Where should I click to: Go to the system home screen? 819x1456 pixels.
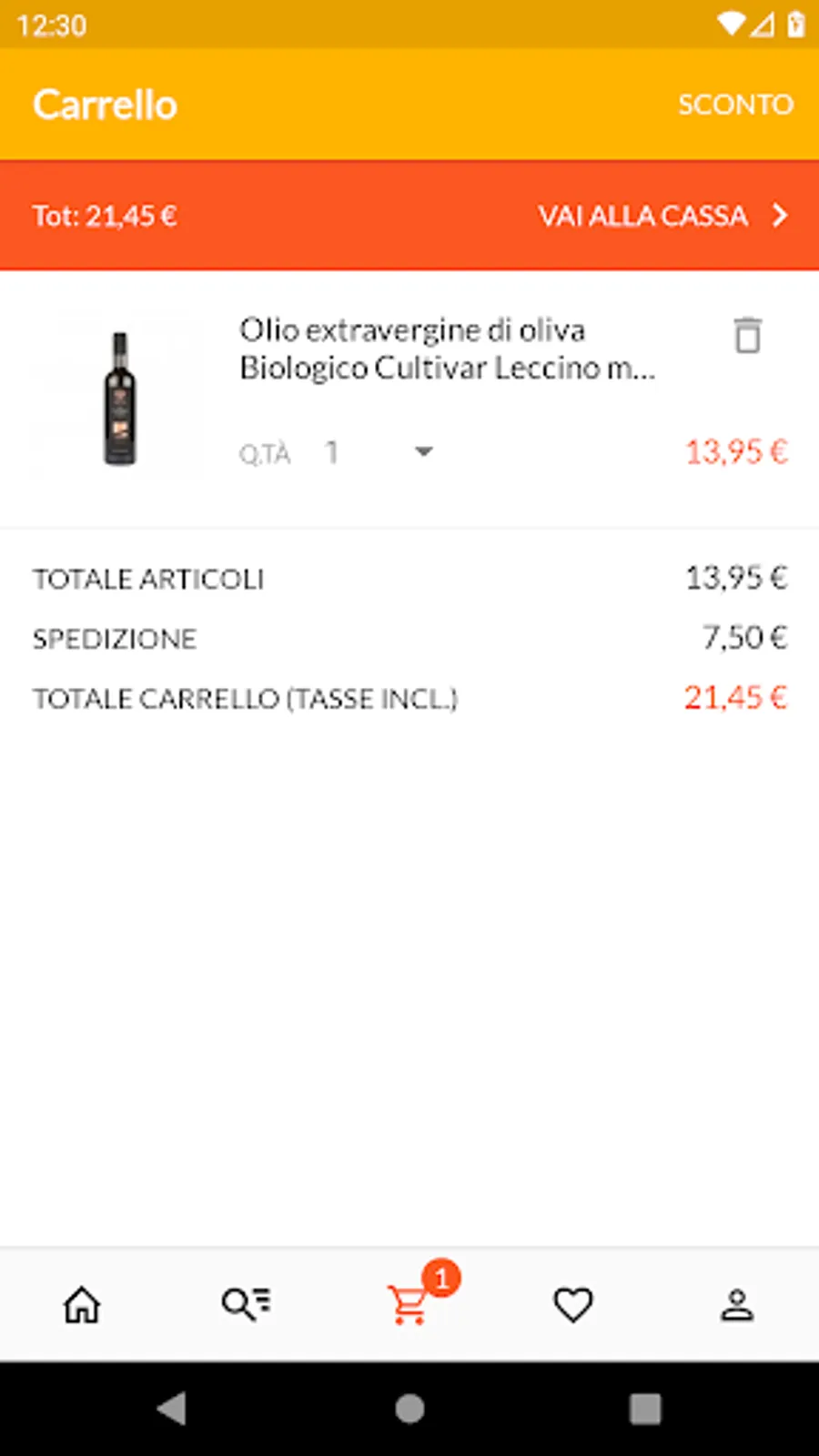[409, 1409]
